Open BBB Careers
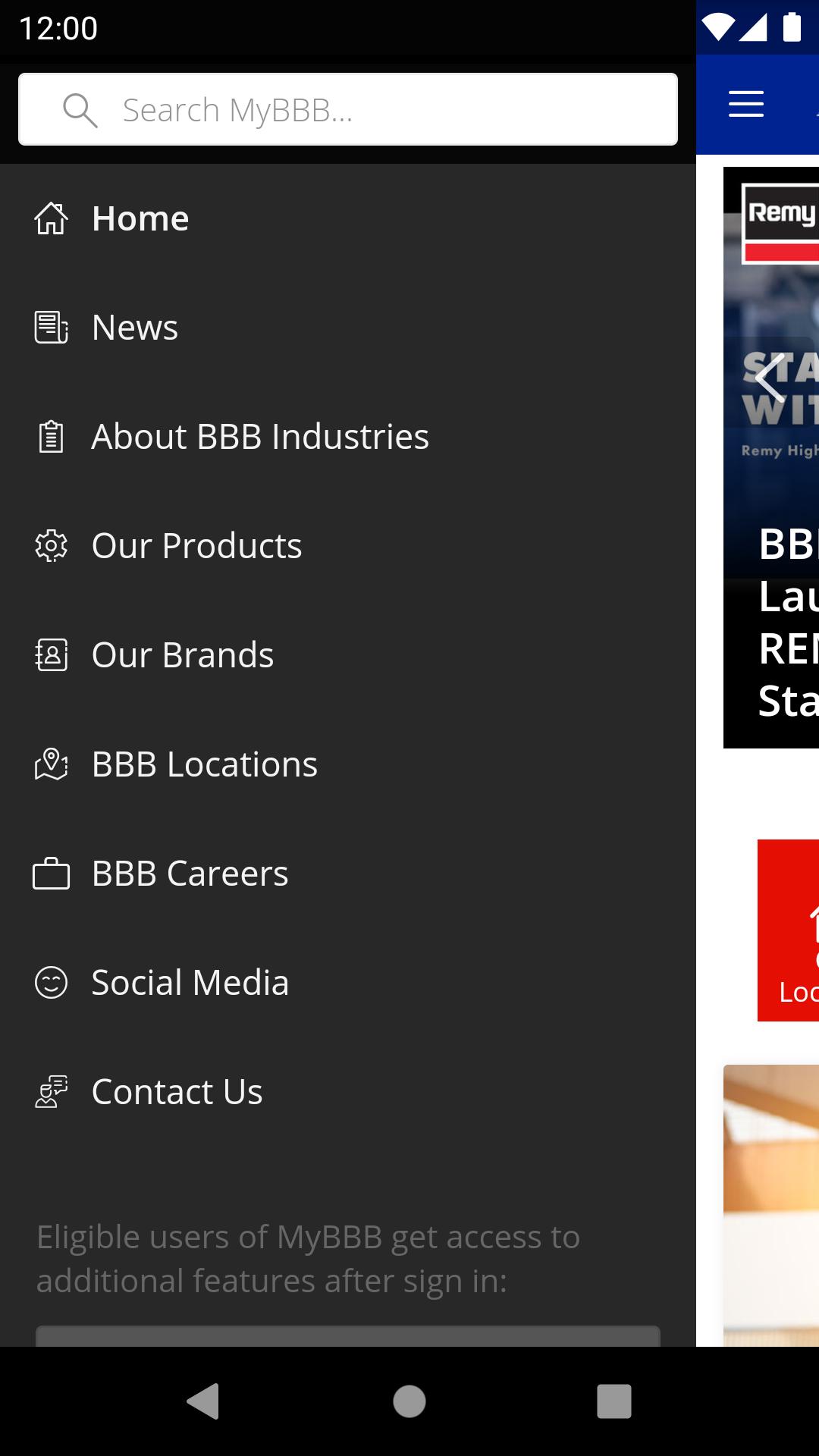The width and height of the screenshot is (819, 1456). [x=348, y=874]
